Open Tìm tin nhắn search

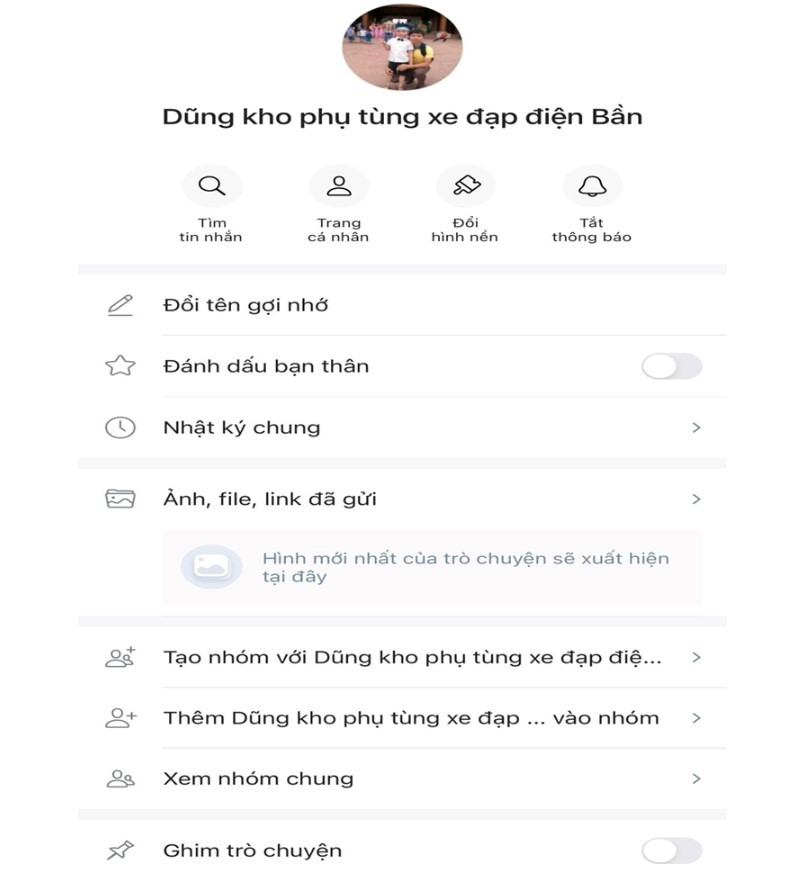click(x=211, y=187)
